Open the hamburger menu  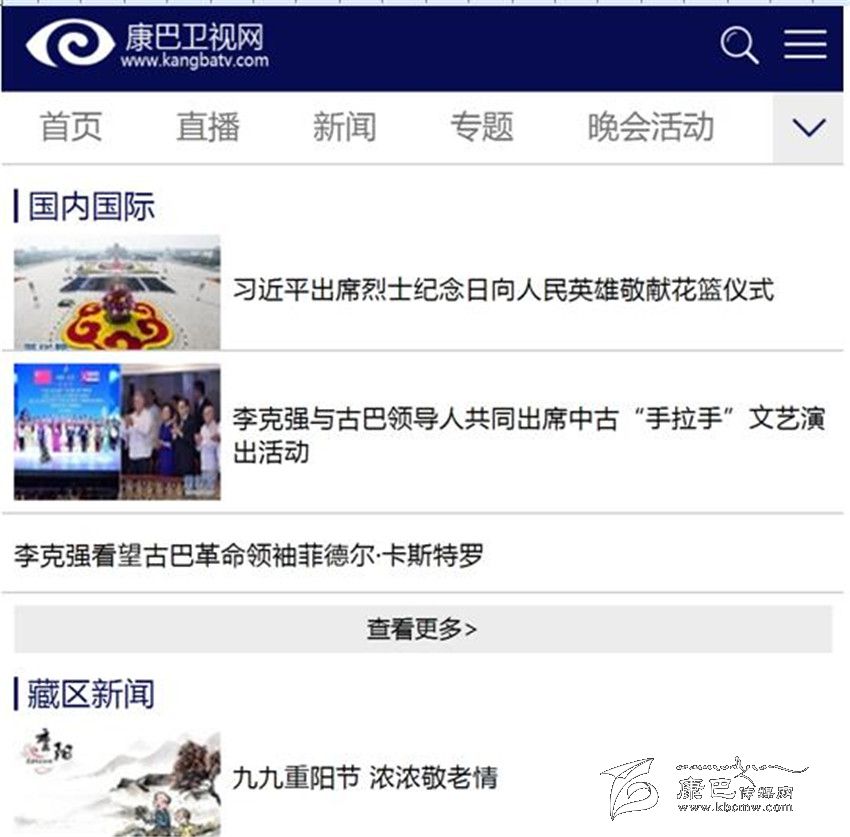pos(805,45)
